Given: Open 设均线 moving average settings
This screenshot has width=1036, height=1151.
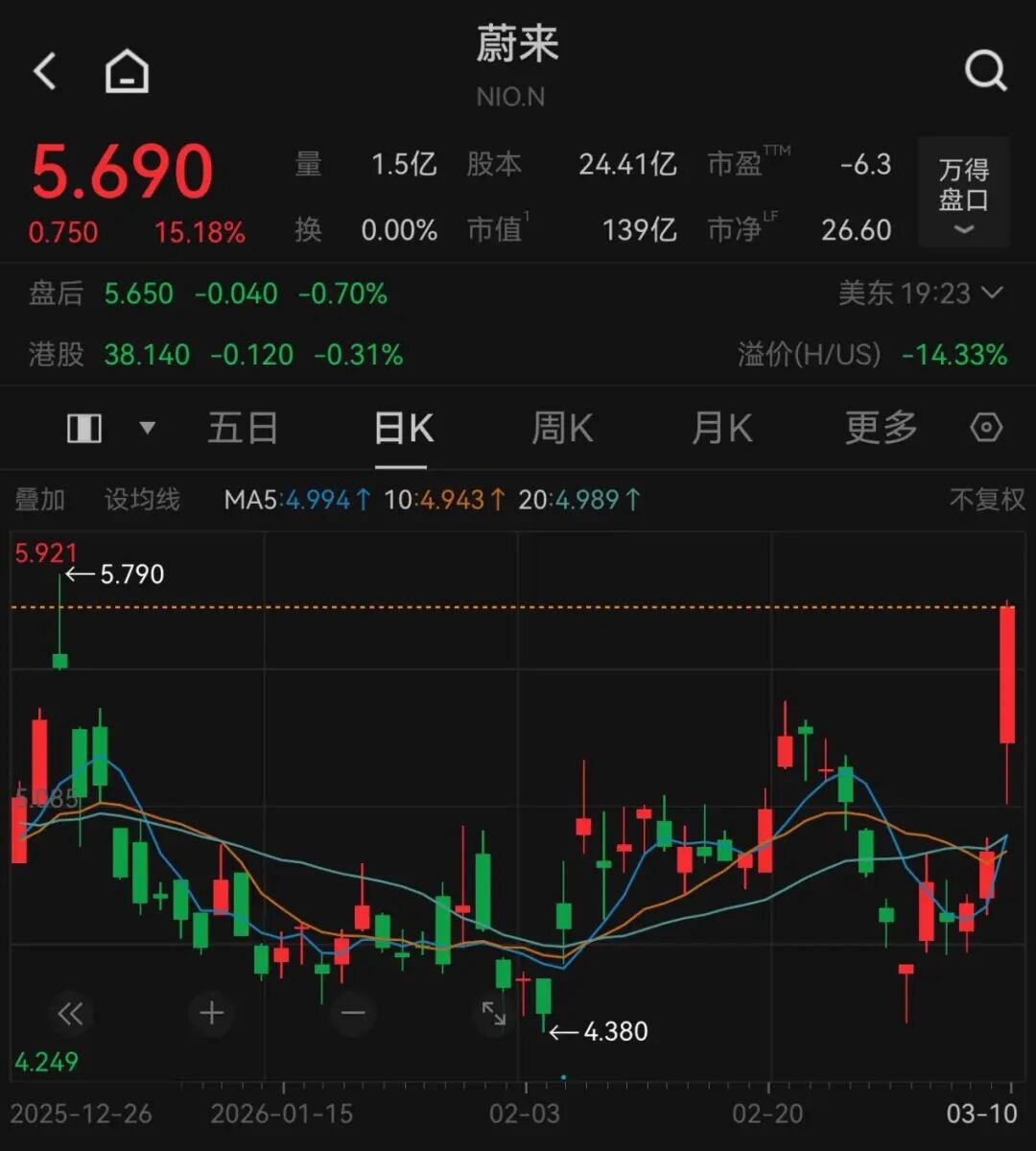Looking at the screenshot, I should 142,500.
